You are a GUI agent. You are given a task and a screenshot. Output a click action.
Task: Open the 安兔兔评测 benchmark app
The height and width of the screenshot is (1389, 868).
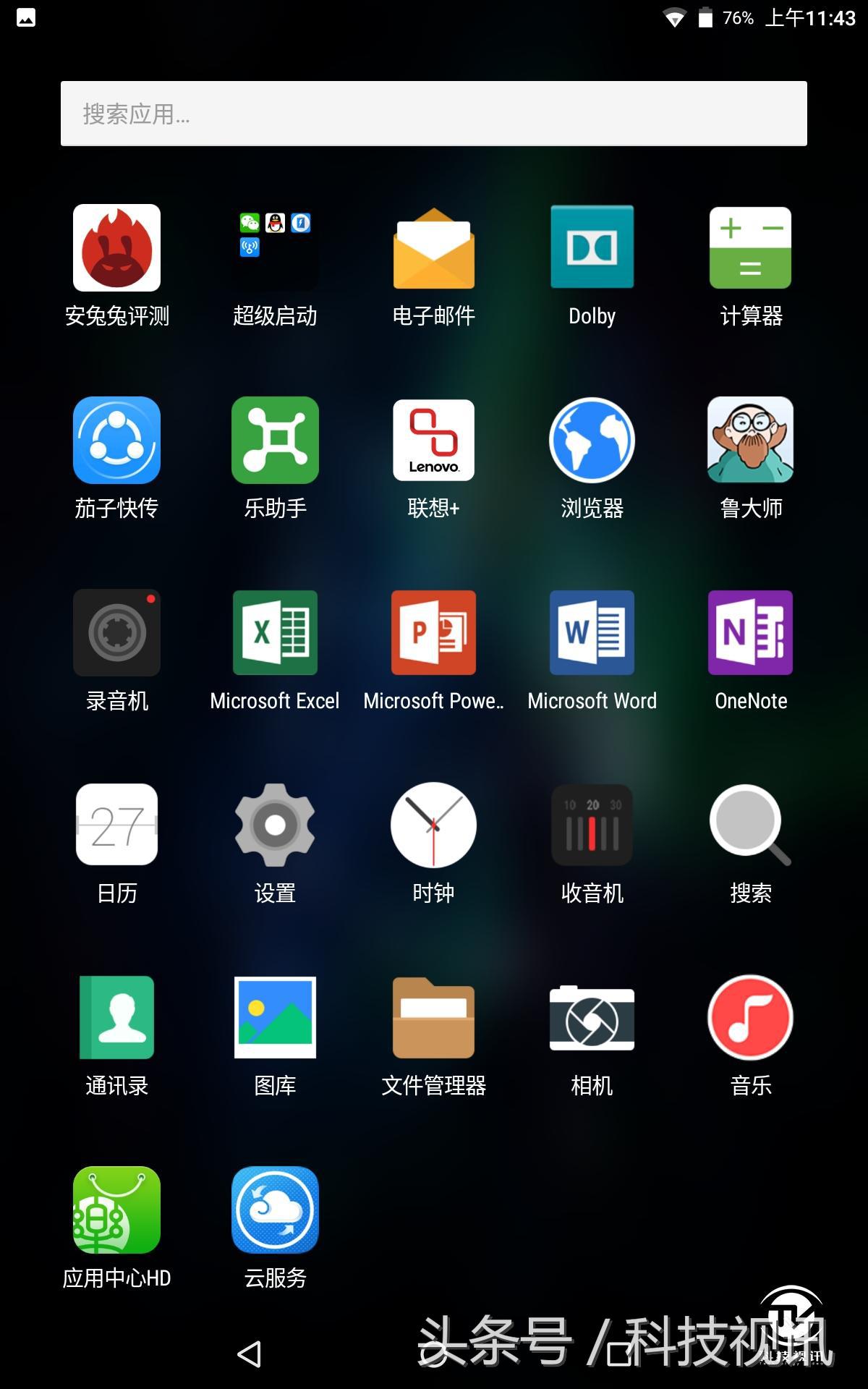[116, 247]
